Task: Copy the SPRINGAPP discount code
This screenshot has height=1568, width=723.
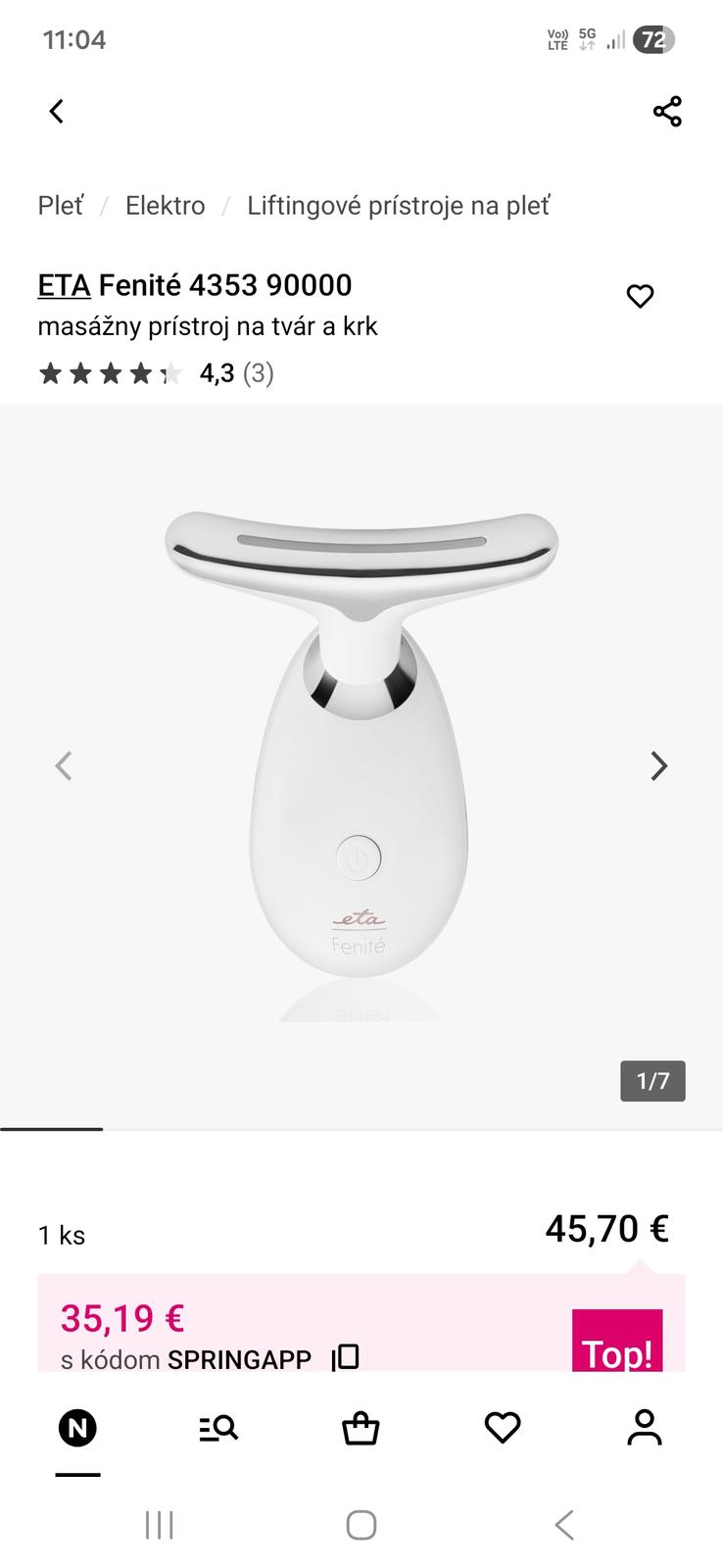Action: [x=346, y=1357]
